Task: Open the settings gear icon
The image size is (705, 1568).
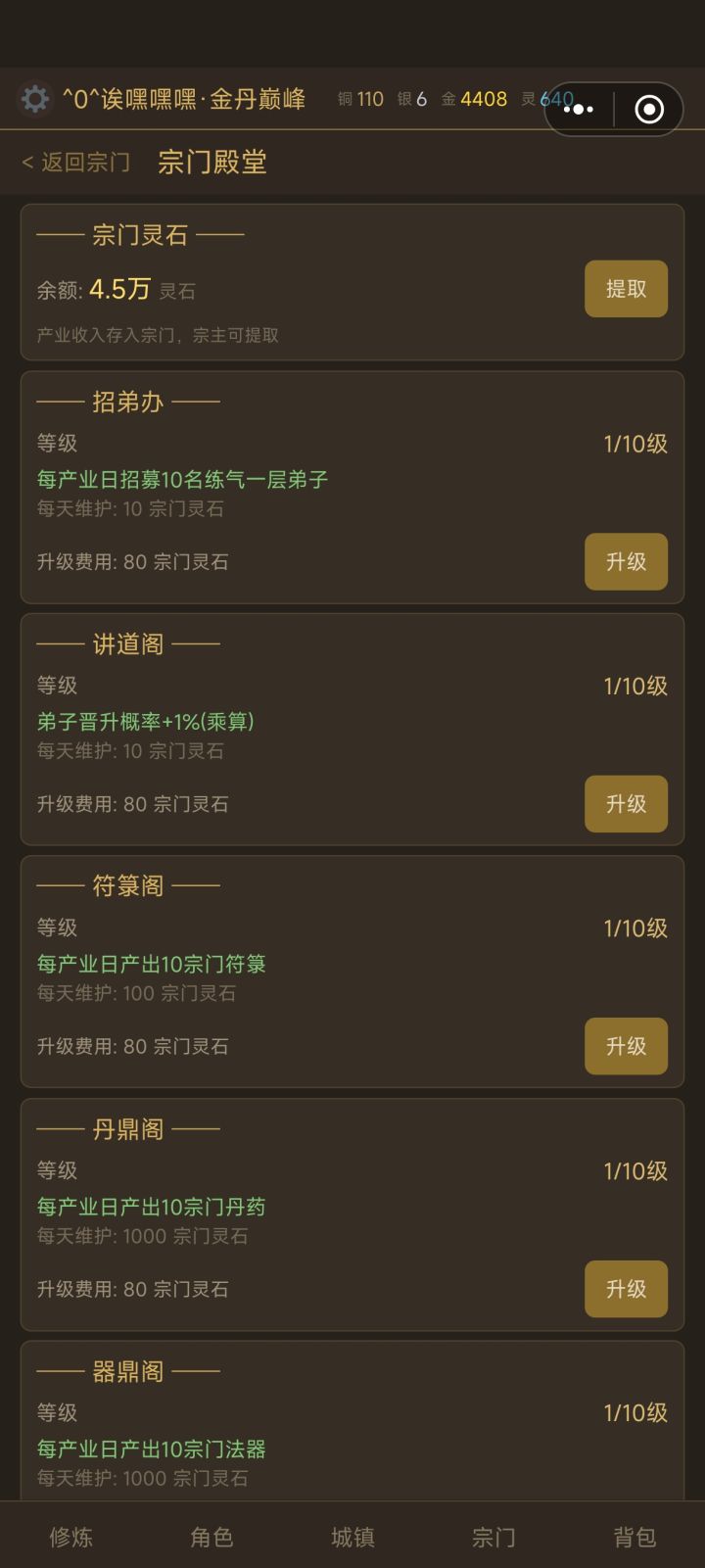Action: click(x=35, y=99)
